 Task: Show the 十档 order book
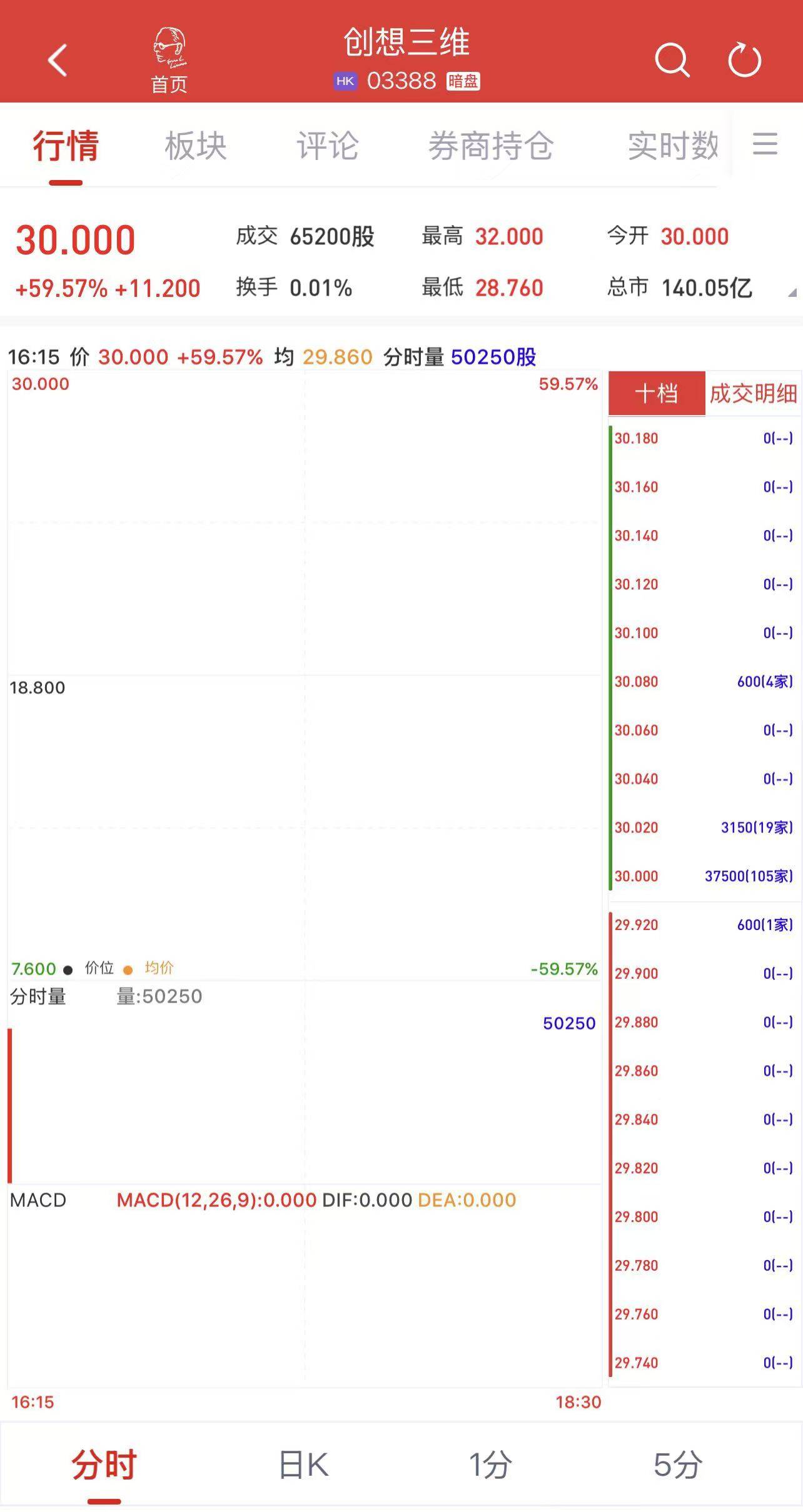(657, 393)
